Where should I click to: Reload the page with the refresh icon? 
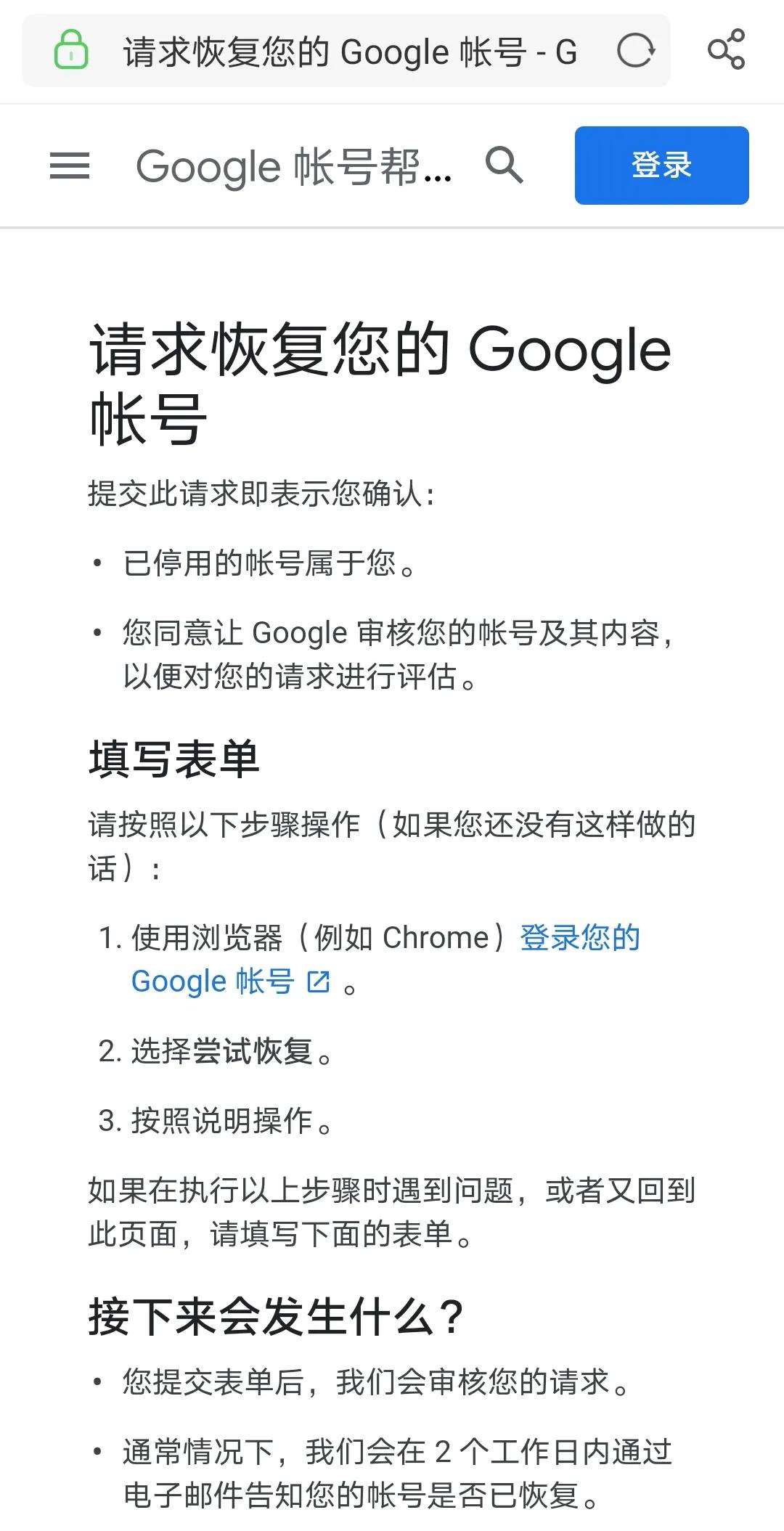[x=636, y=51]
